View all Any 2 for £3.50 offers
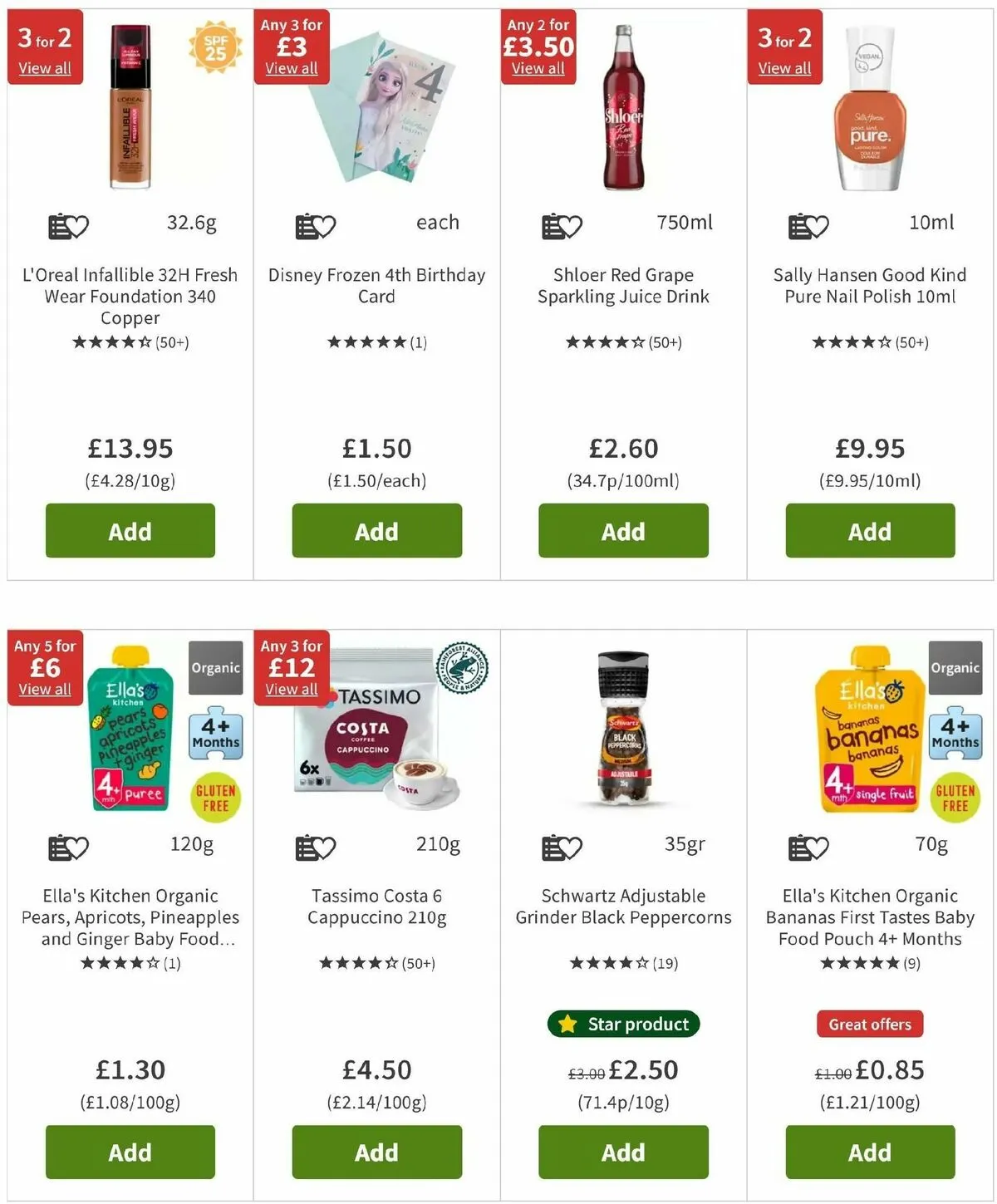This screenshot has height=1204, width=997. tap(538, 69)
